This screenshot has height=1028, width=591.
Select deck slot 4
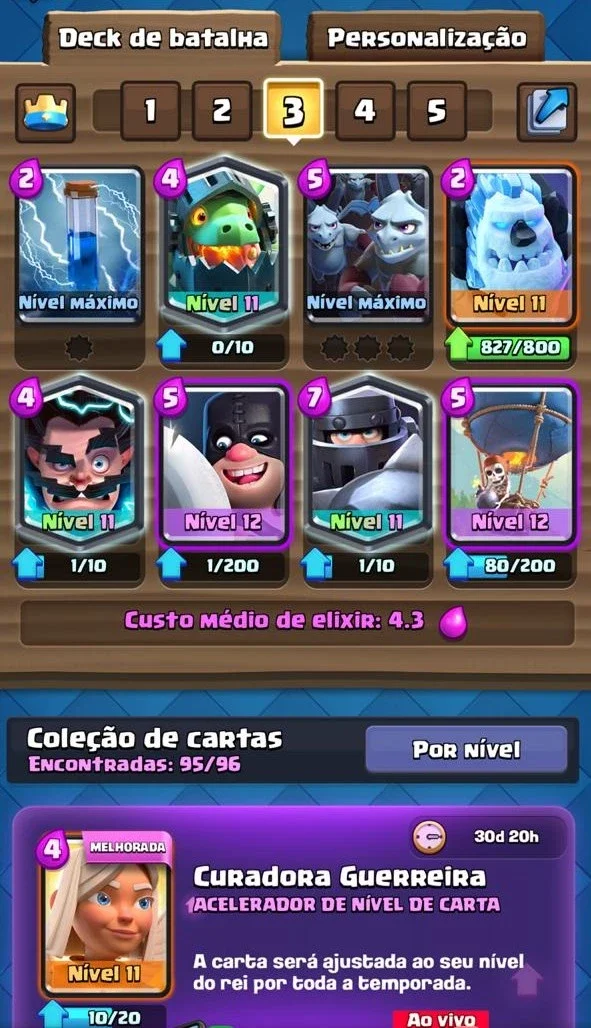click(365, 111)
